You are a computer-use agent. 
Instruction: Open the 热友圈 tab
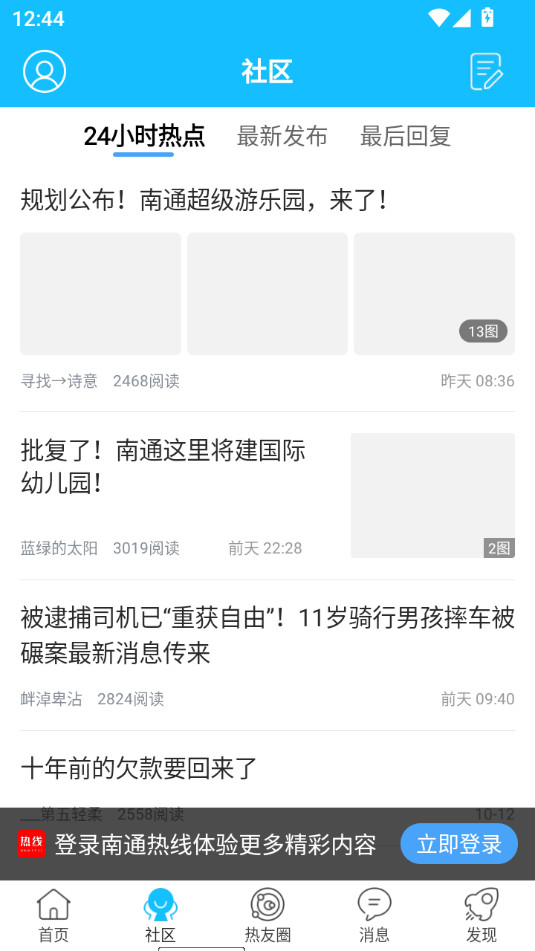pos(268,916)
